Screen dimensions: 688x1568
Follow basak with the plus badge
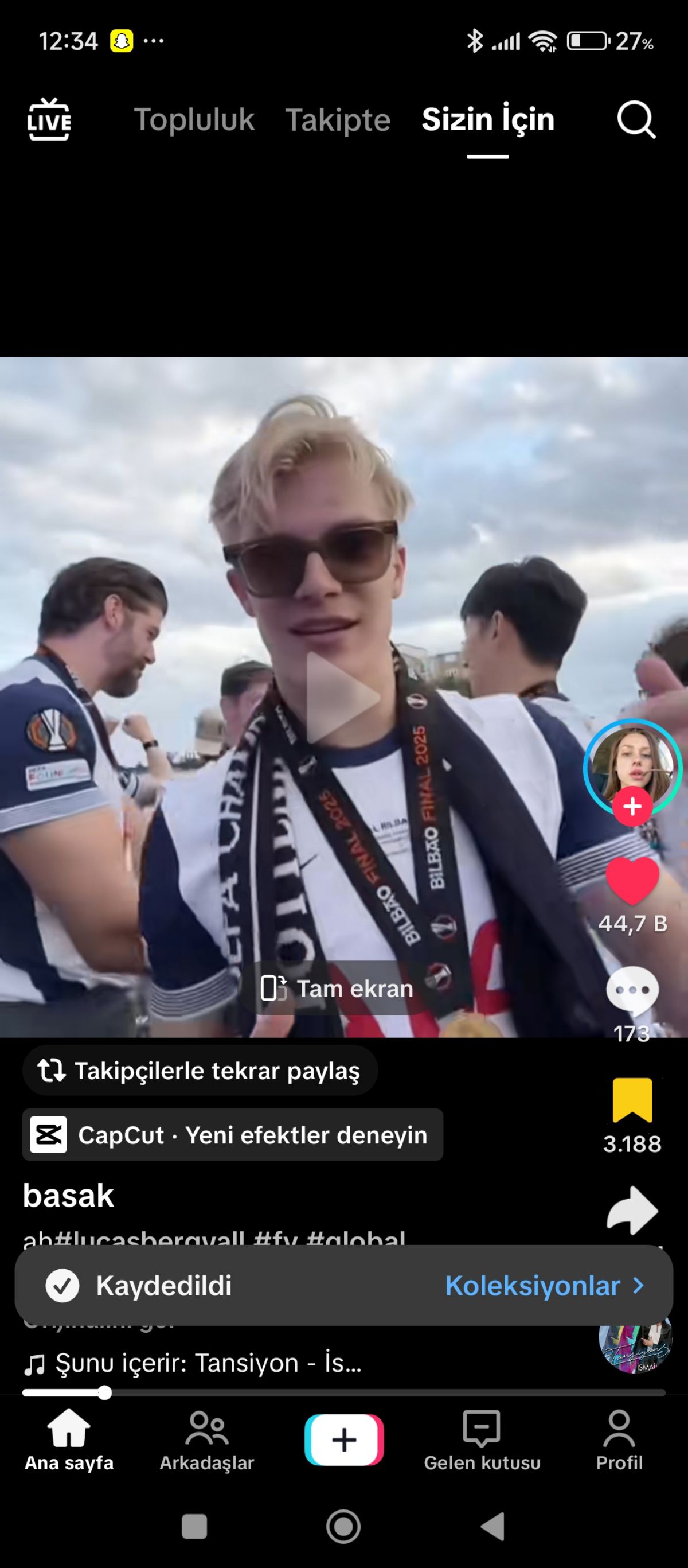click(x=632, y=806)
